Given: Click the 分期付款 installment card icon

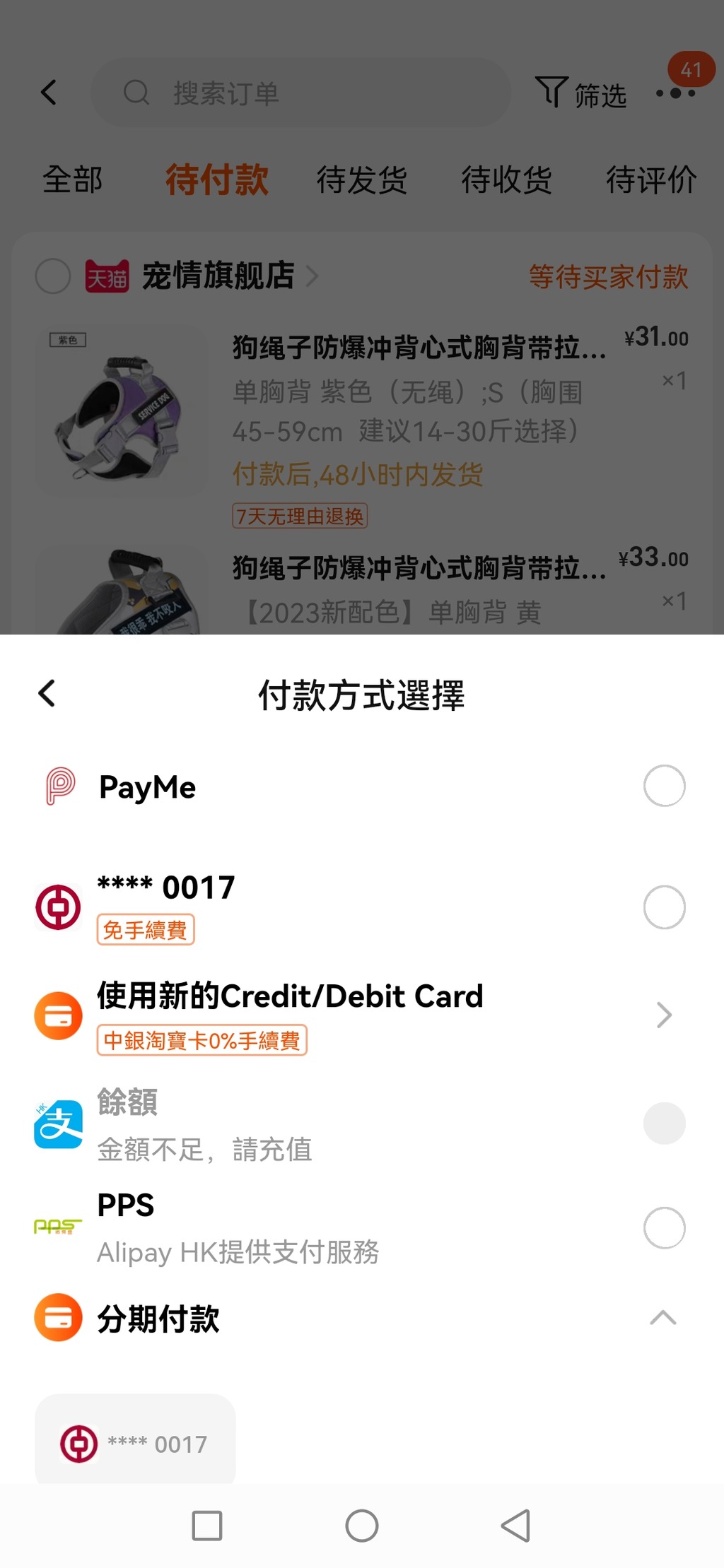Looking at the screenshot, I should (58, 1318).
